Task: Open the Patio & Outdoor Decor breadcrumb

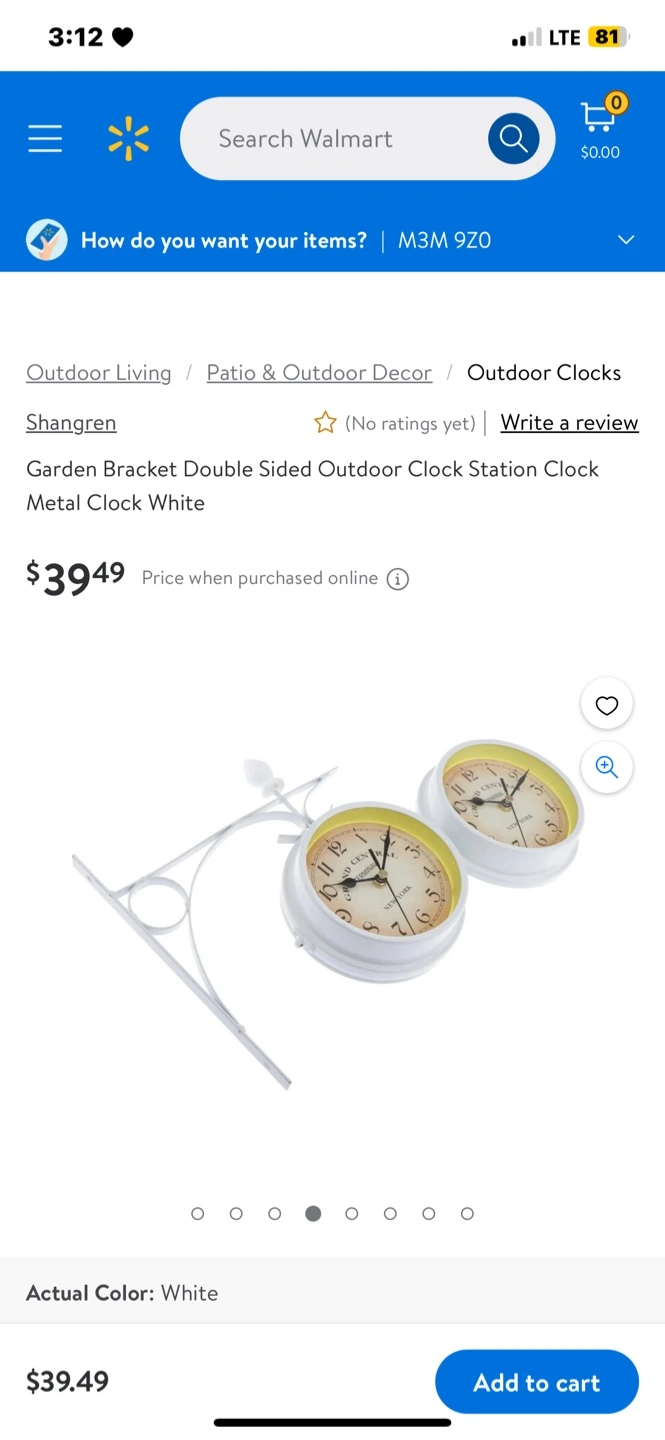Action: [319, 373]
